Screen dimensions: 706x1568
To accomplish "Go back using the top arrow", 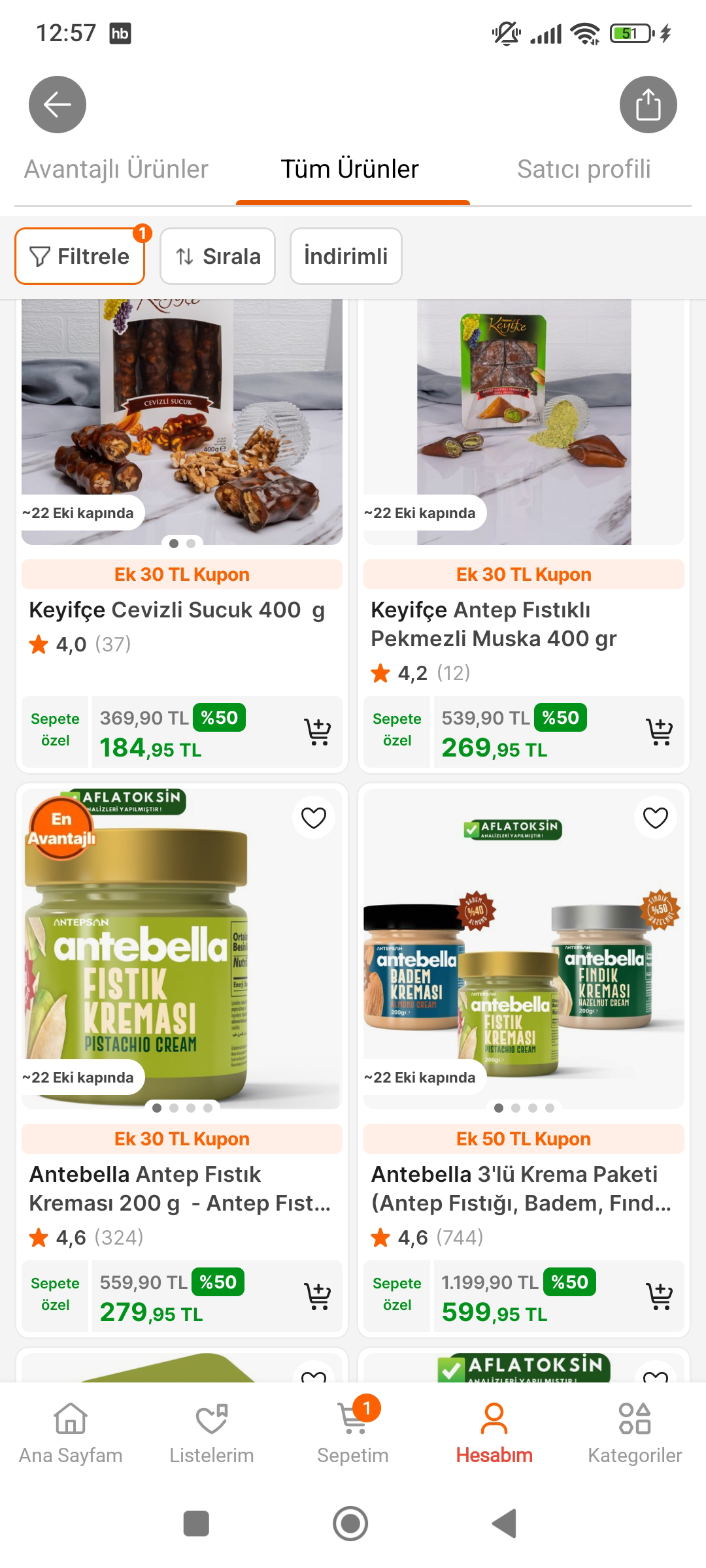I will pyautogui.click(x=58, y=105).
